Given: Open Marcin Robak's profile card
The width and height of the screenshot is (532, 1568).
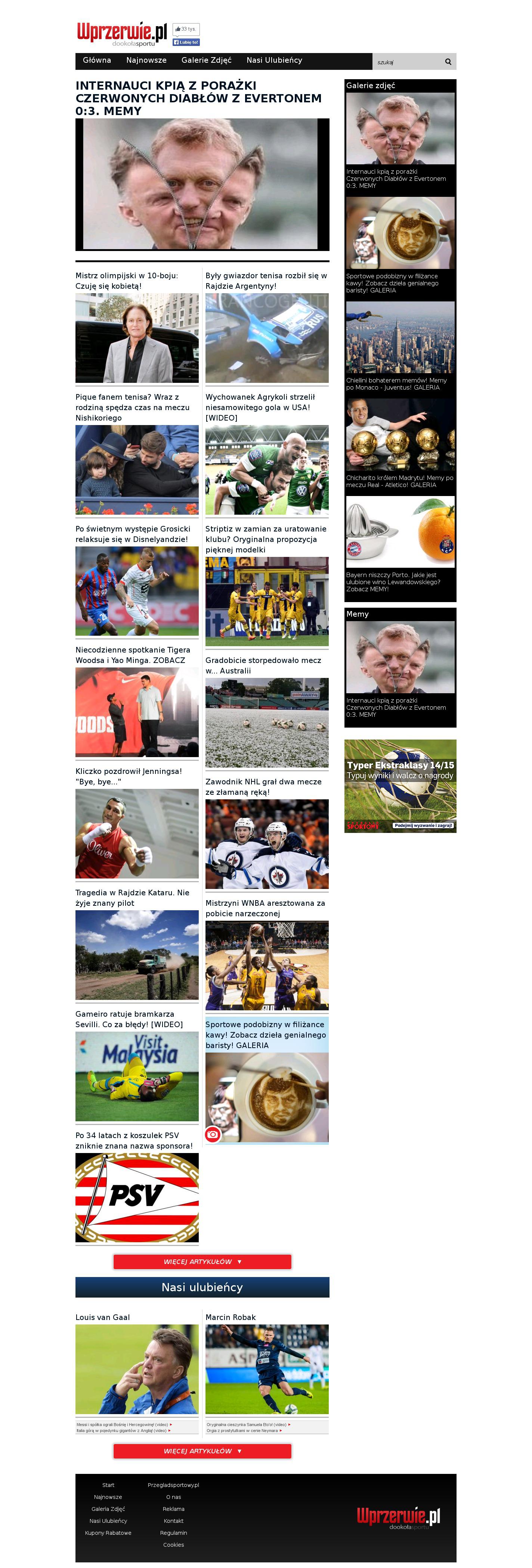Looking at the screenshot, I should pos(230,1317).
